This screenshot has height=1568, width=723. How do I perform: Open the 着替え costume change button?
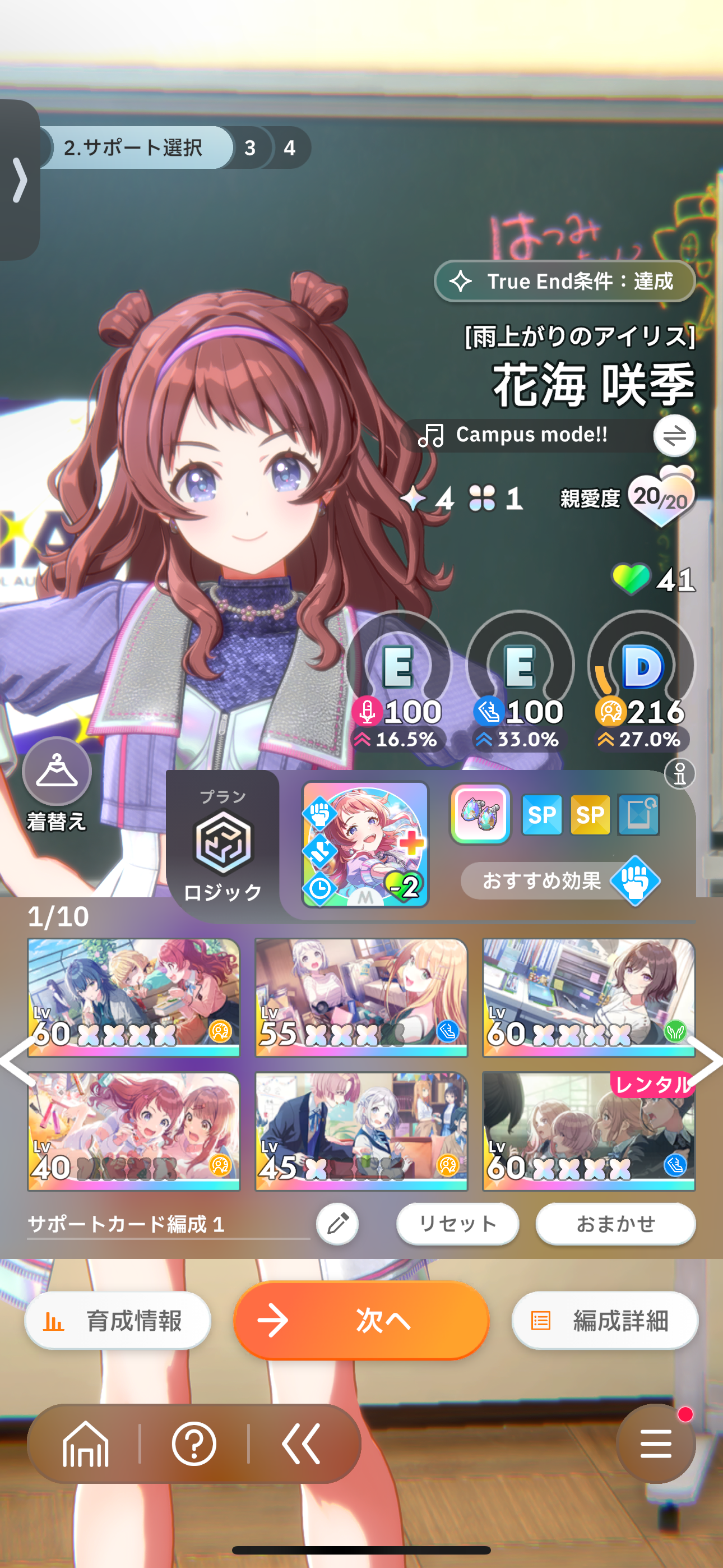pos(57,784)
